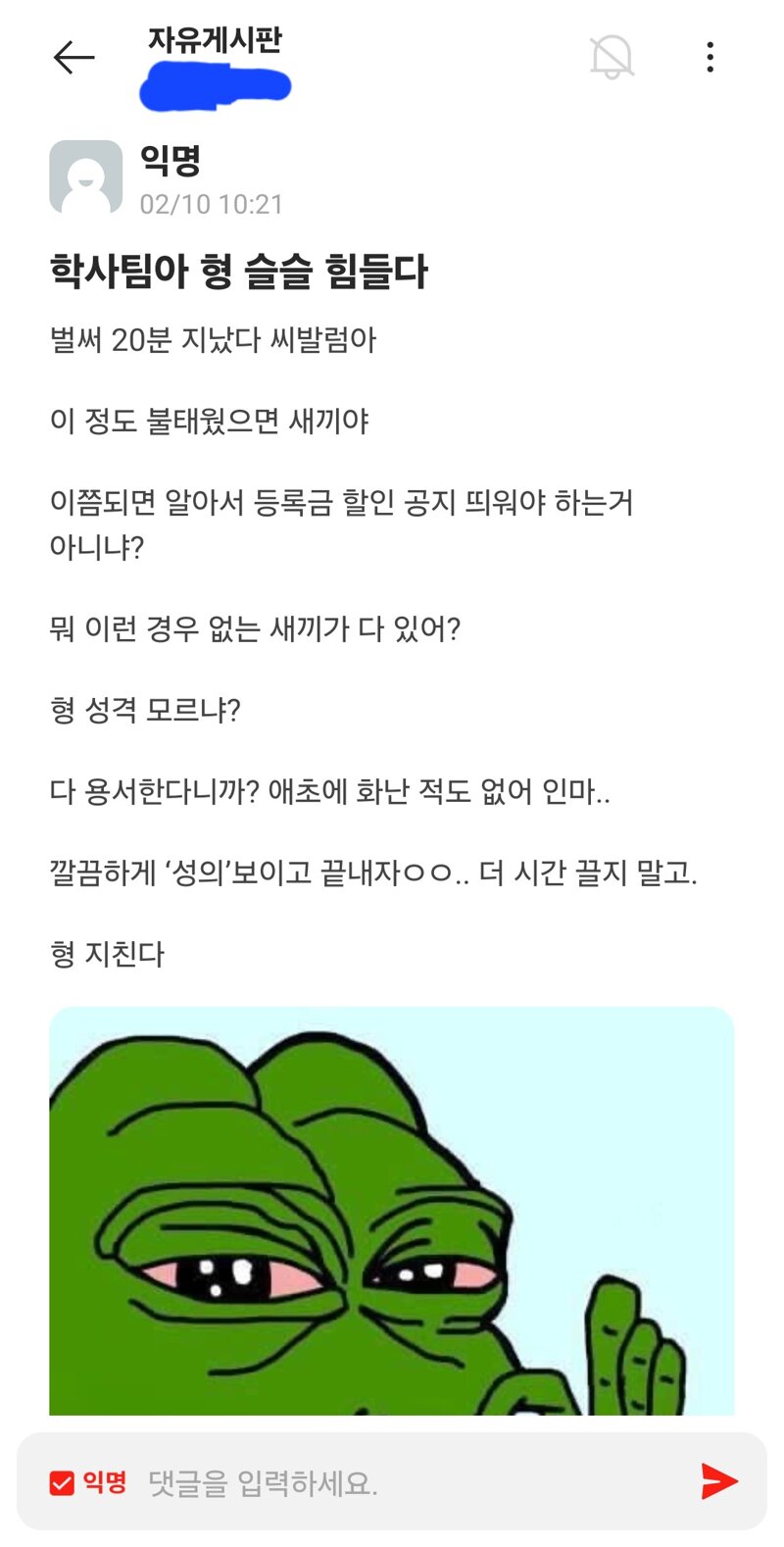
Task: Send the comment with the red arrow
Action: click(x=719, y=1481)
